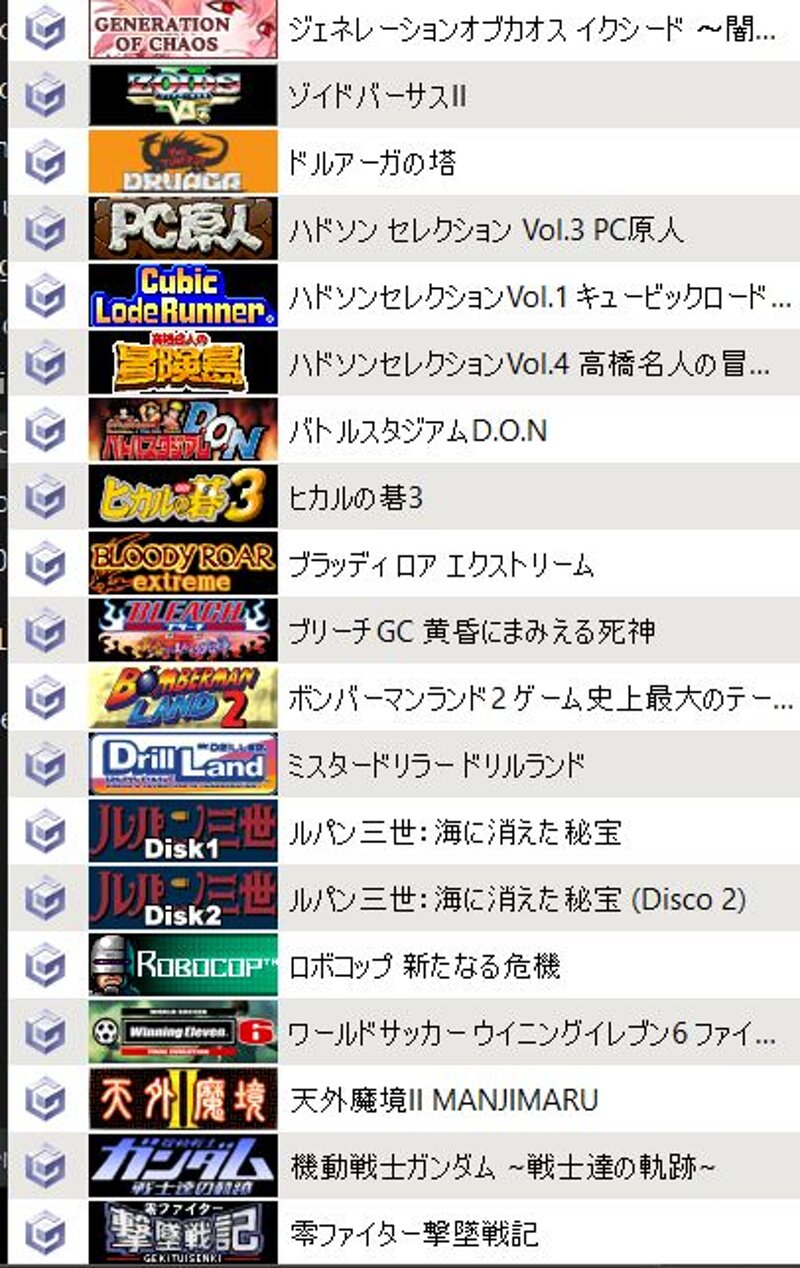This screenshot has height=1268, width=800.
Task: Open ルパン三世 Disk1 game row
Action: pos(455,832)
